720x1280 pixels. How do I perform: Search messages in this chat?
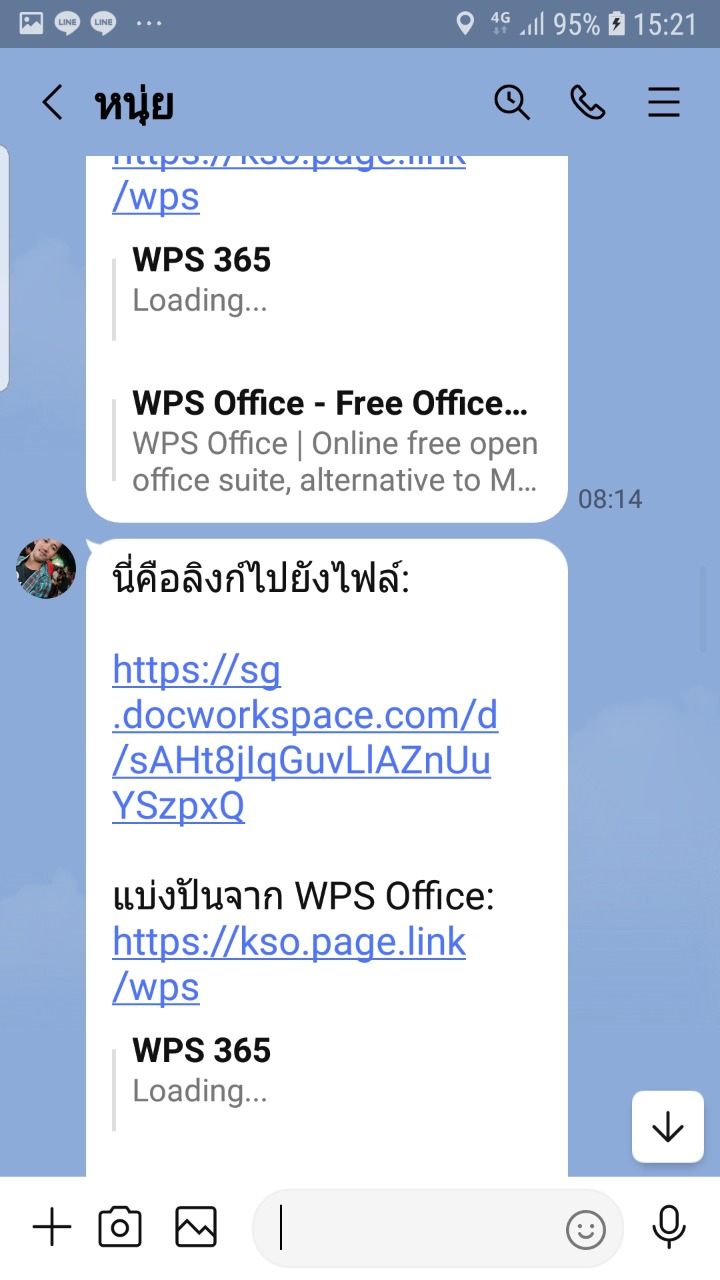click(x=512, y=102)
